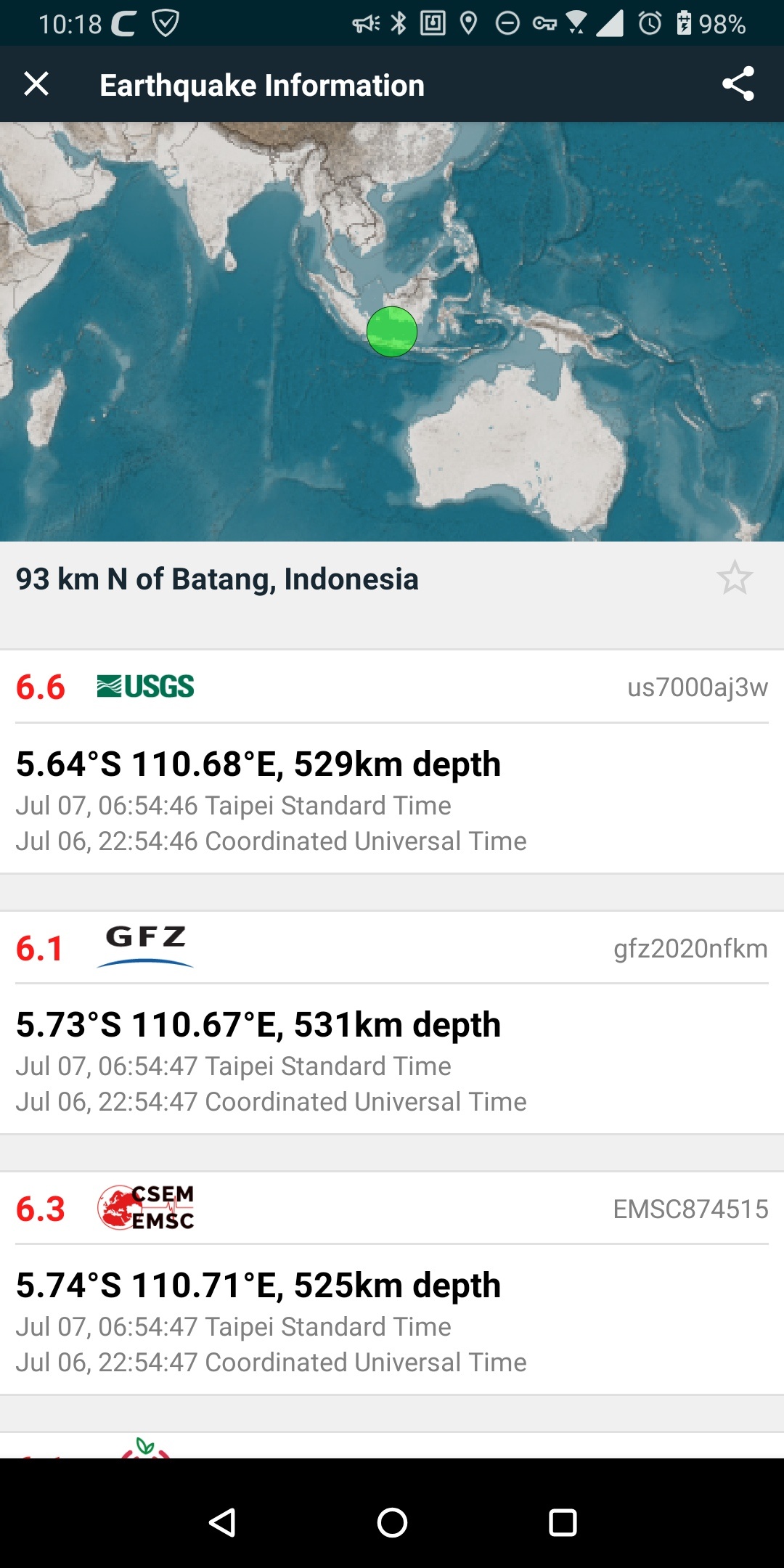Close the Earthquake Information screen
This screenshot has height=1568, width=784.
[x=36, y=84]
